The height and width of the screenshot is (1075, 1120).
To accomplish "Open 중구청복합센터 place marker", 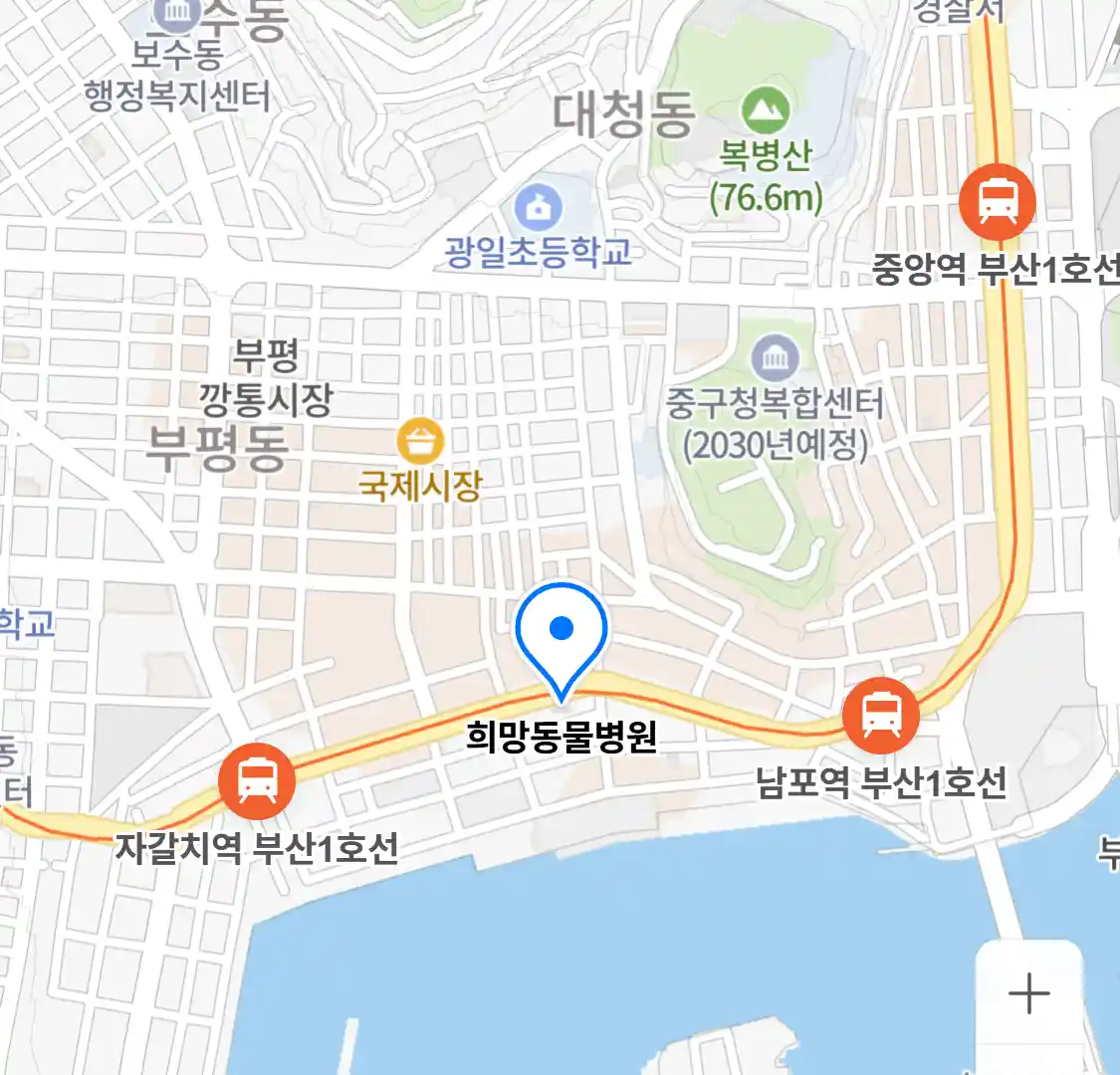I will click(774, 358).
